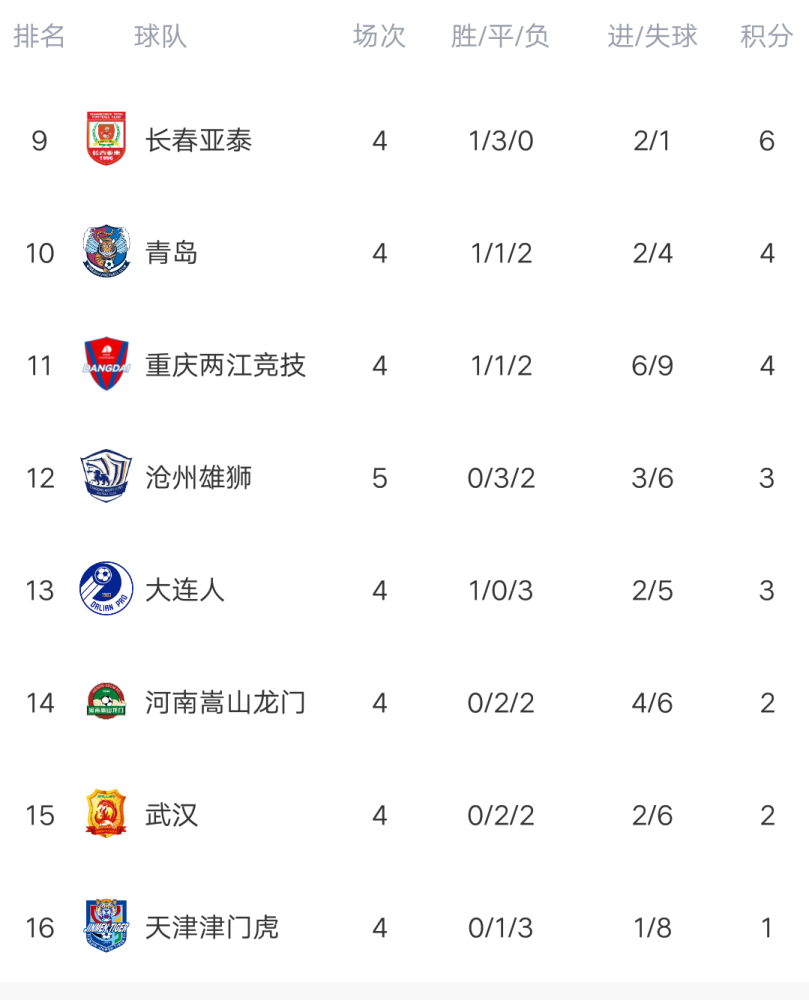The height and width of the screenshot is (1000, 809).
Task: Select the 武汉 team row
Action: tap(172, 816)
